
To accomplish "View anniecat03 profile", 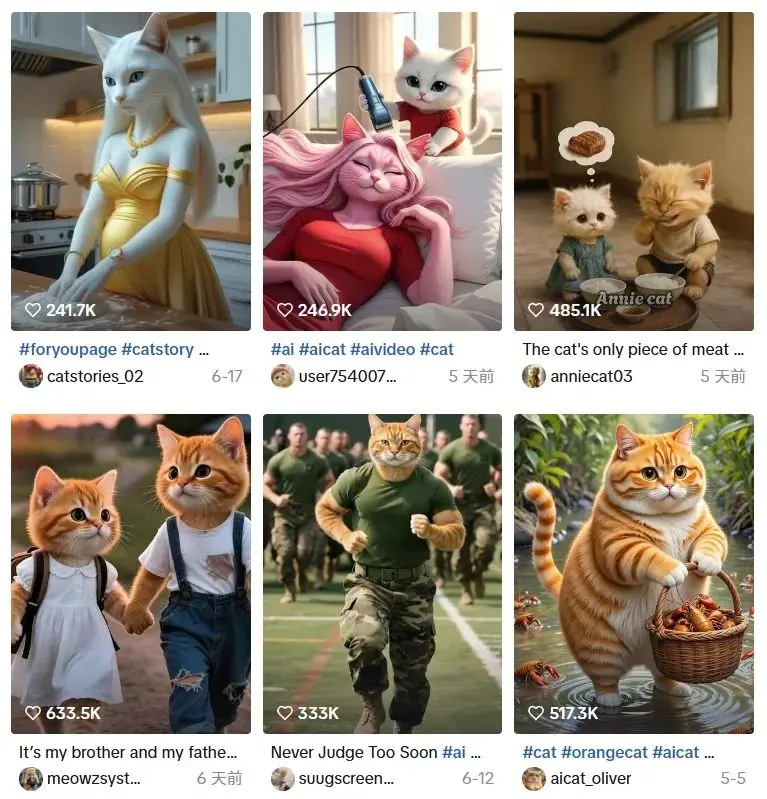I will (x=591, y=376).
